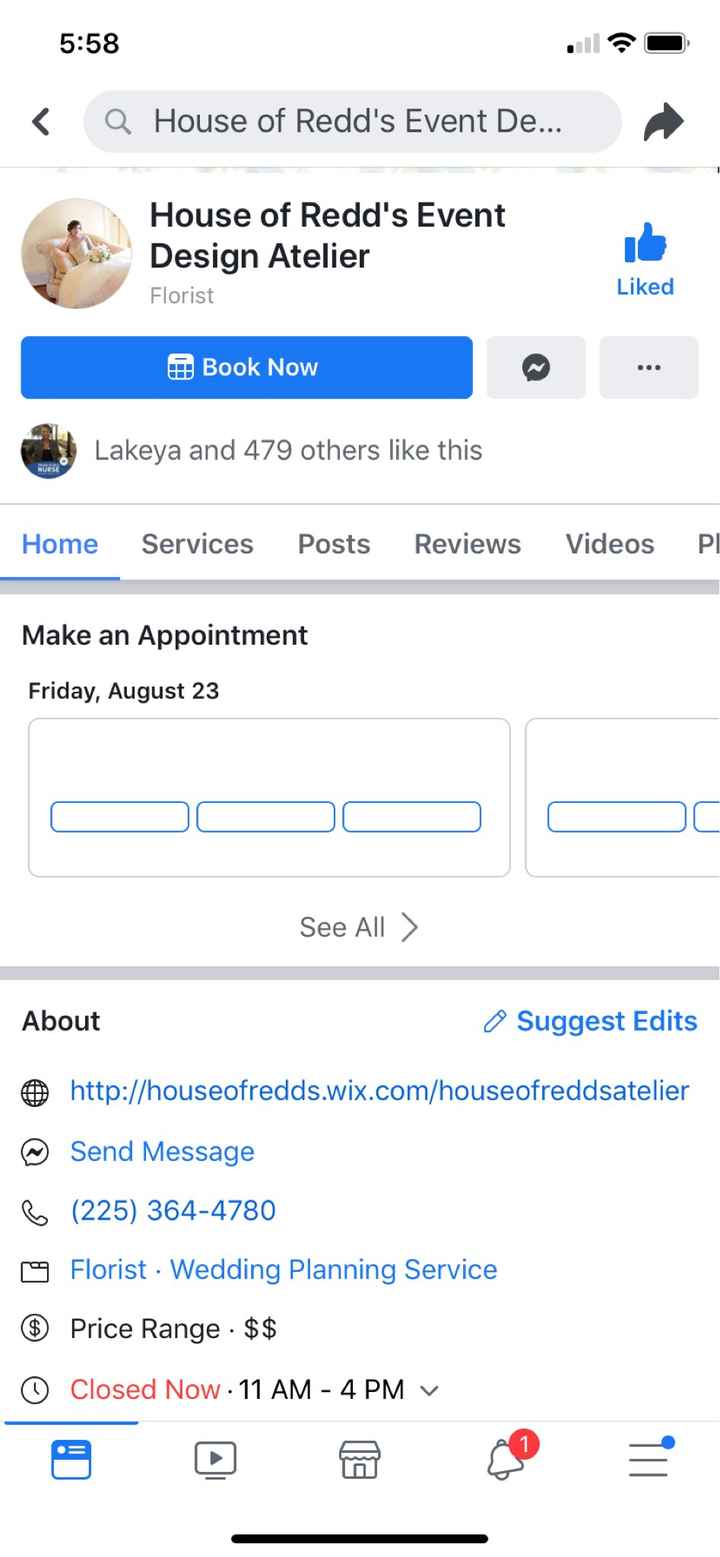
Task: Switch to the Services tab
Action: click(x=197, y=544)
